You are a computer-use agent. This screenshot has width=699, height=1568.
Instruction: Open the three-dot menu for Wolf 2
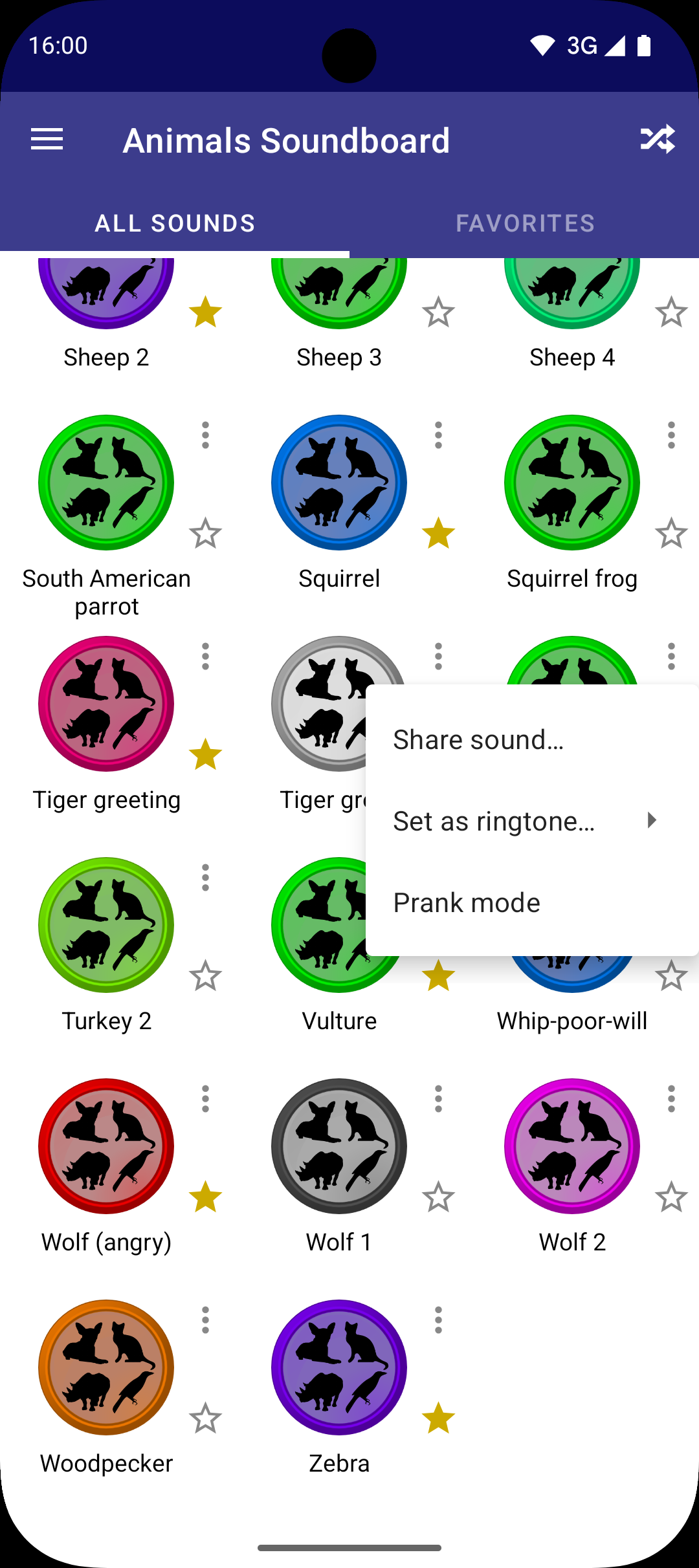tap(671, 1099)
